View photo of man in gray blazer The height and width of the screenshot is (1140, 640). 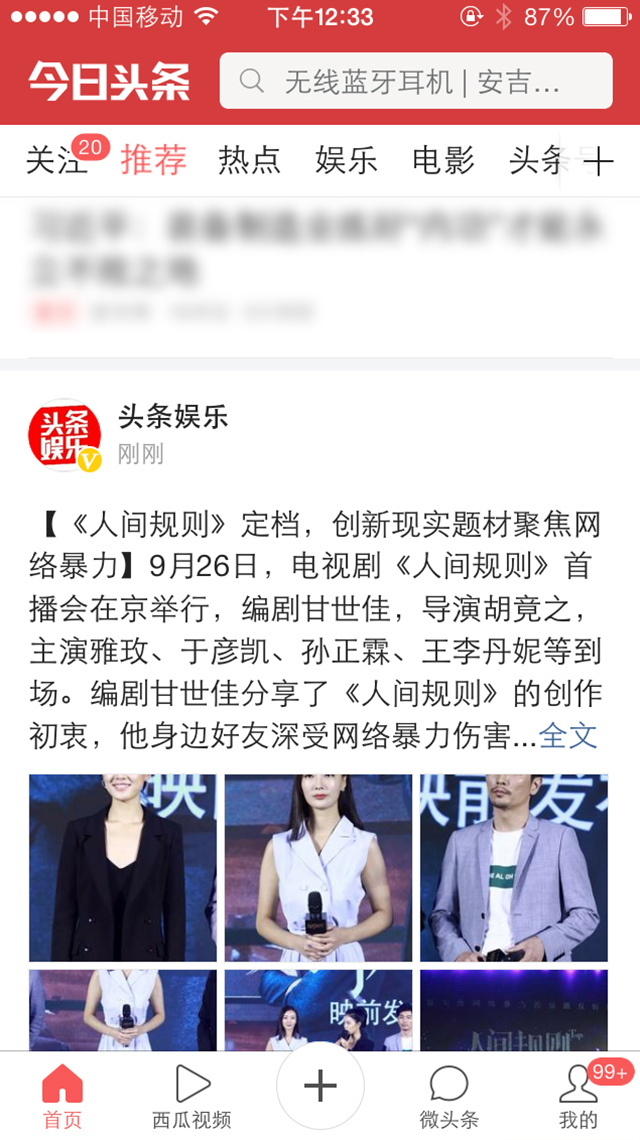[513, 868]
